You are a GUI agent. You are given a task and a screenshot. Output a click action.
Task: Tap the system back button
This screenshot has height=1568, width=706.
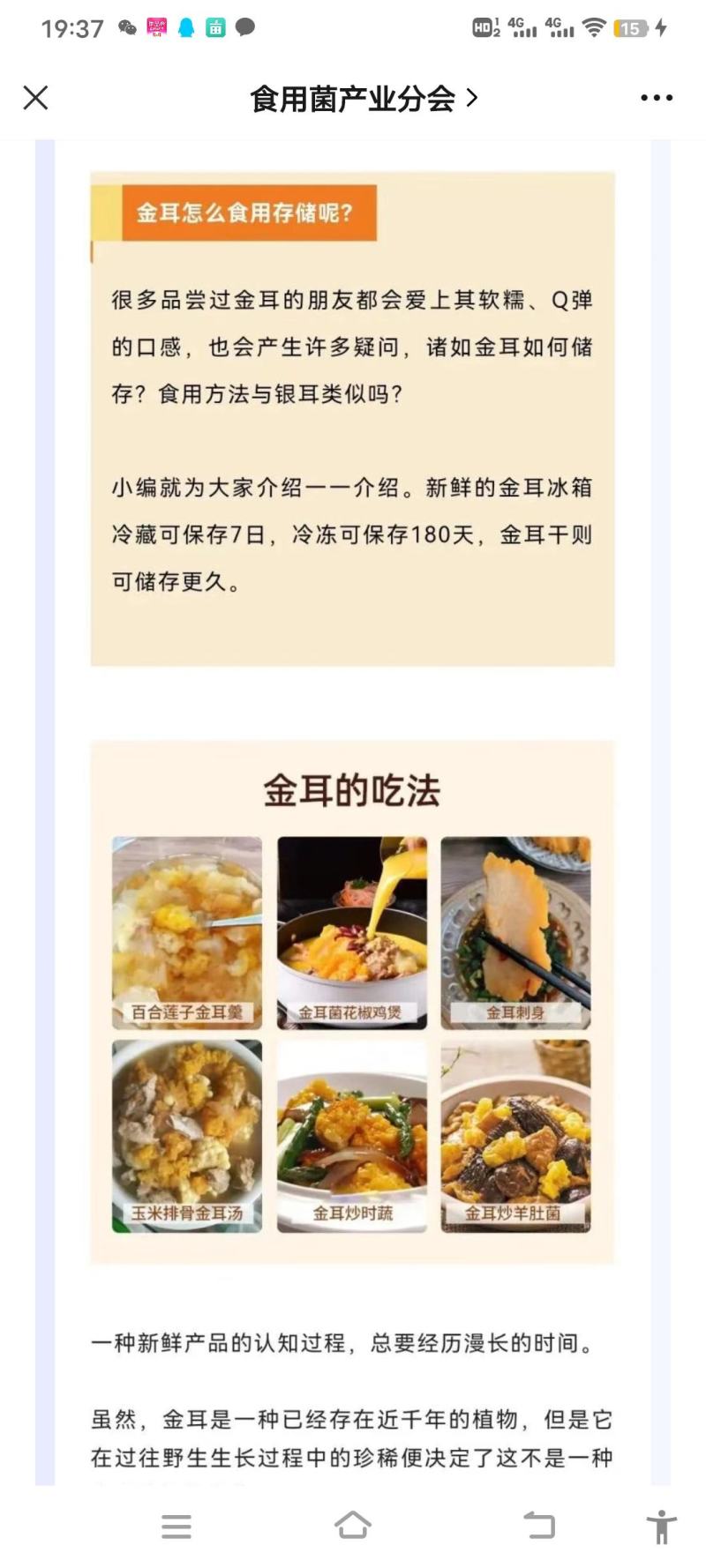click(x=539, y=1526)
